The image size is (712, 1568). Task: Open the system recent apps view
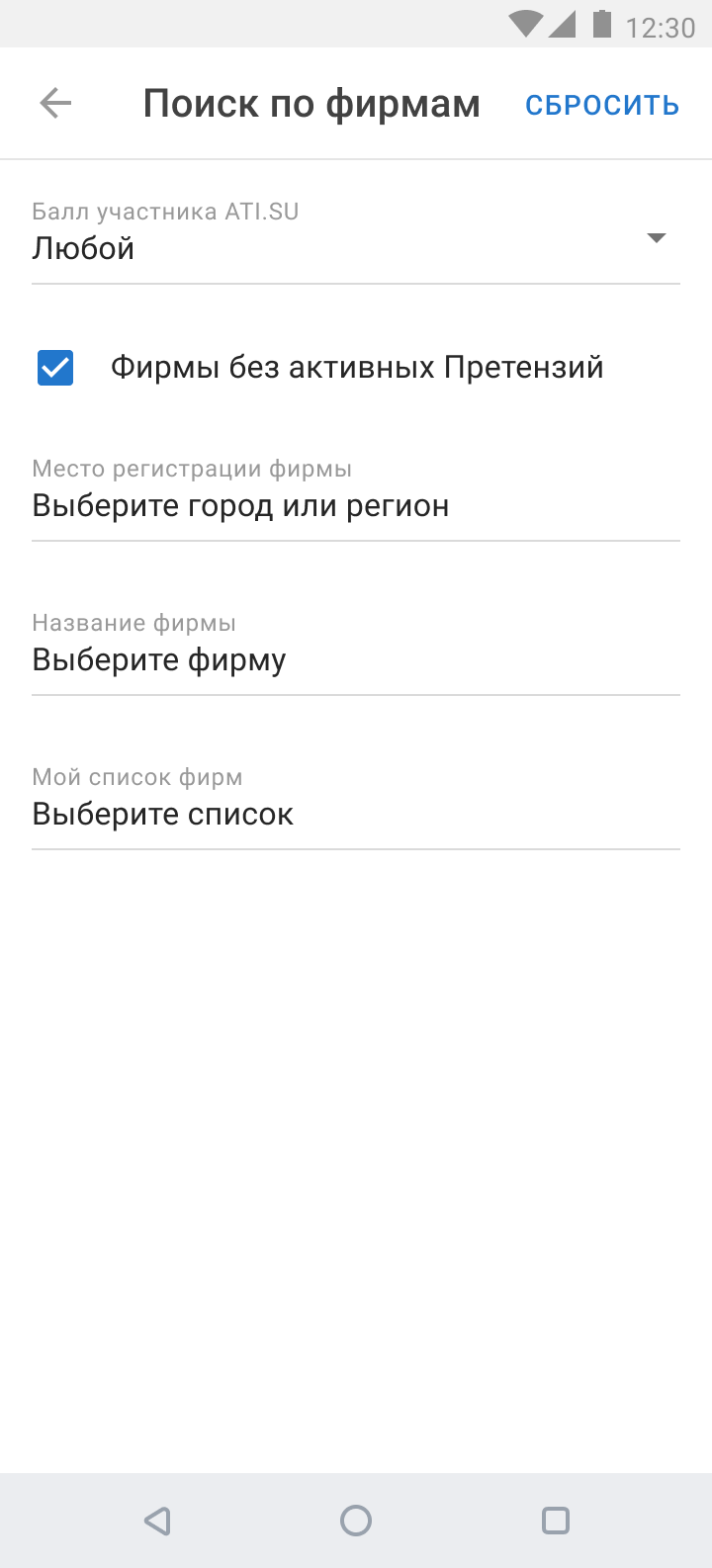(556, 1520)
